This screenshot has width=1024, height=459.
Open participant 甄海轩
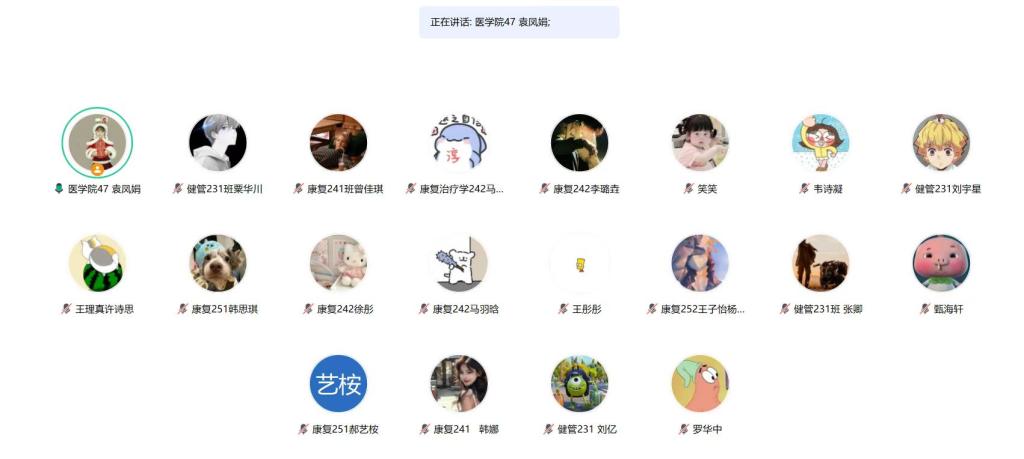941,264
